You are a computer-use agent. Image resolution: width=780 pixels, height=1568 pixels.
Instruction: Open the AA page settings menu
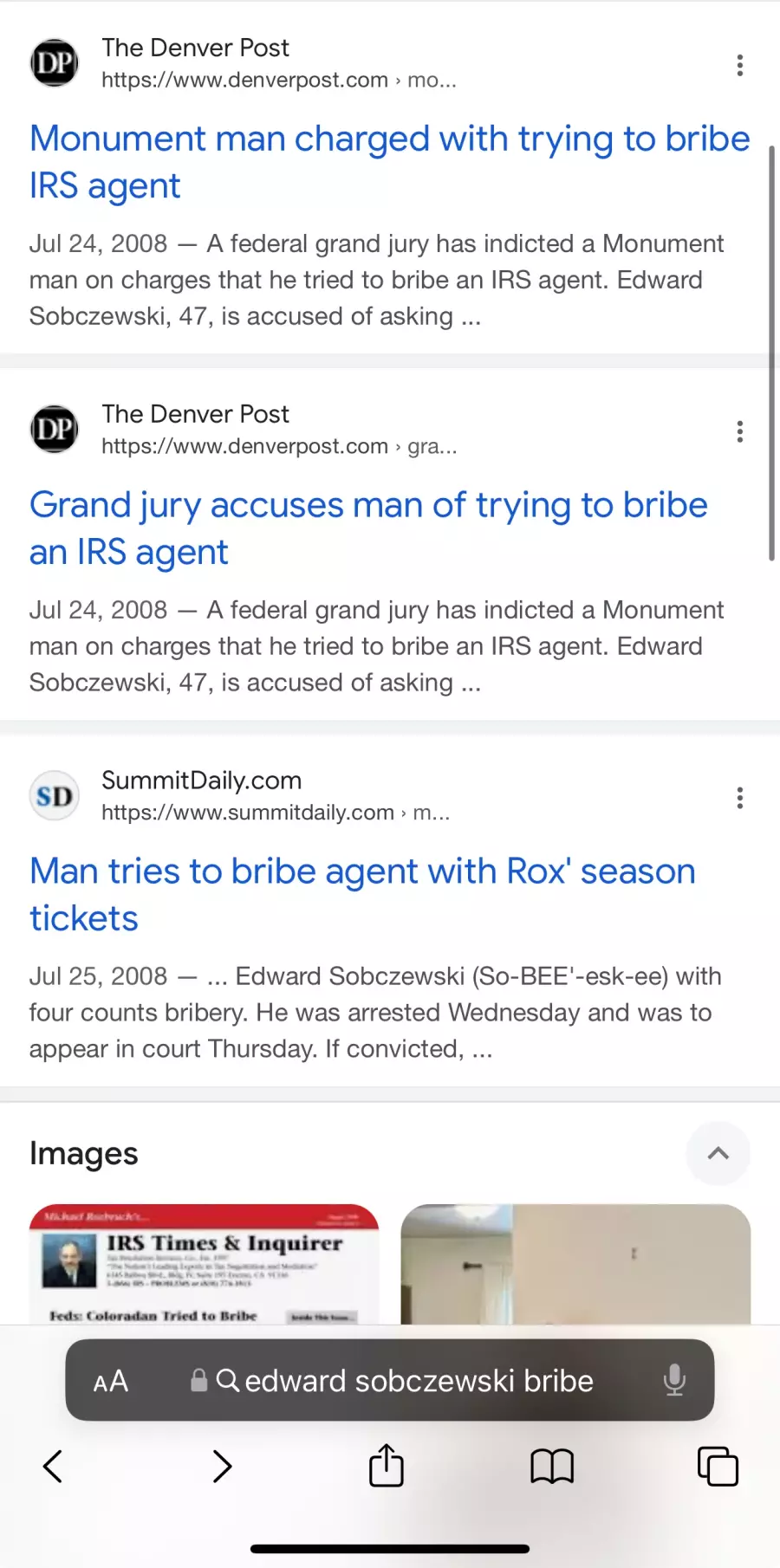pyautogui.click(x=111, y=1381)
